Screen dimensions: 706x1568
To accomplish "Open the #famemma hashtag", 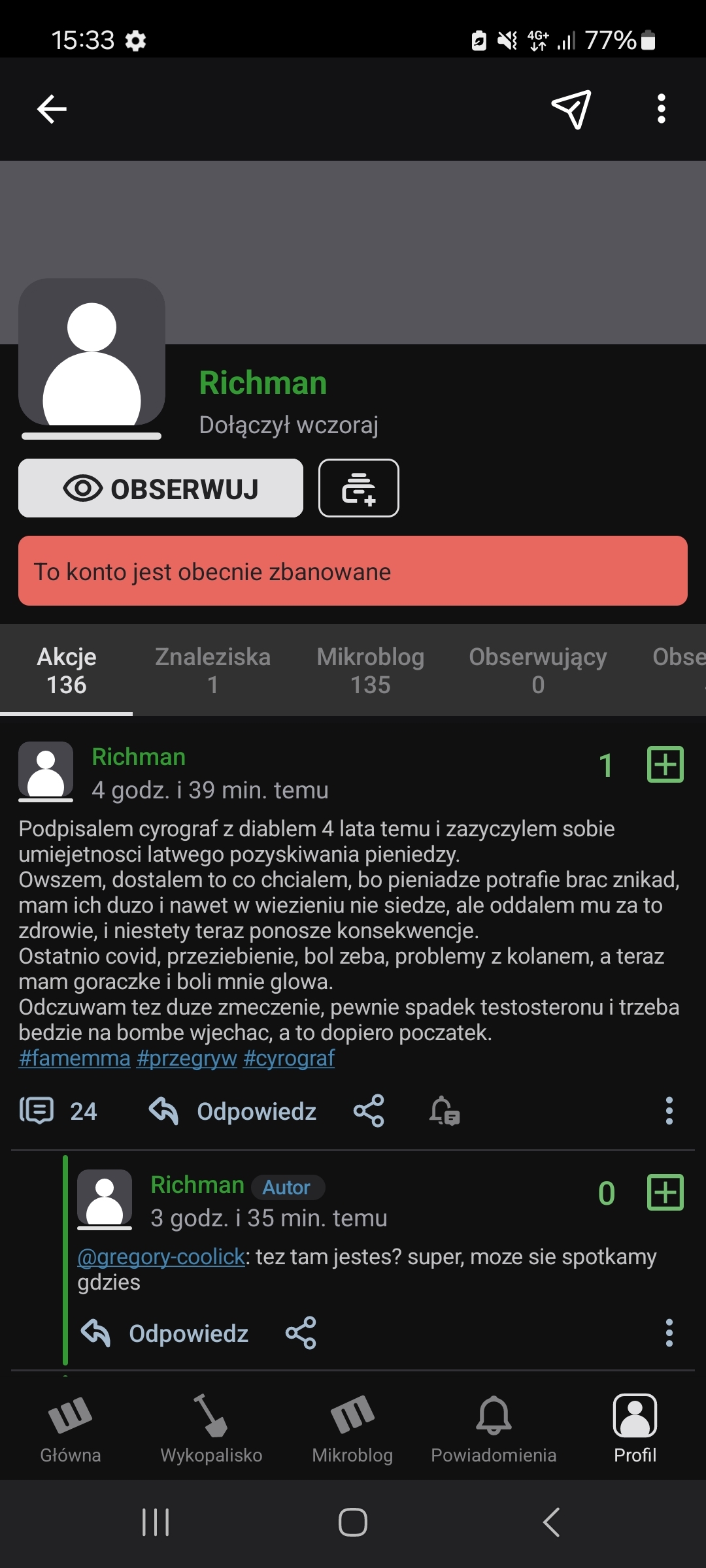I will click(75, 1058).
